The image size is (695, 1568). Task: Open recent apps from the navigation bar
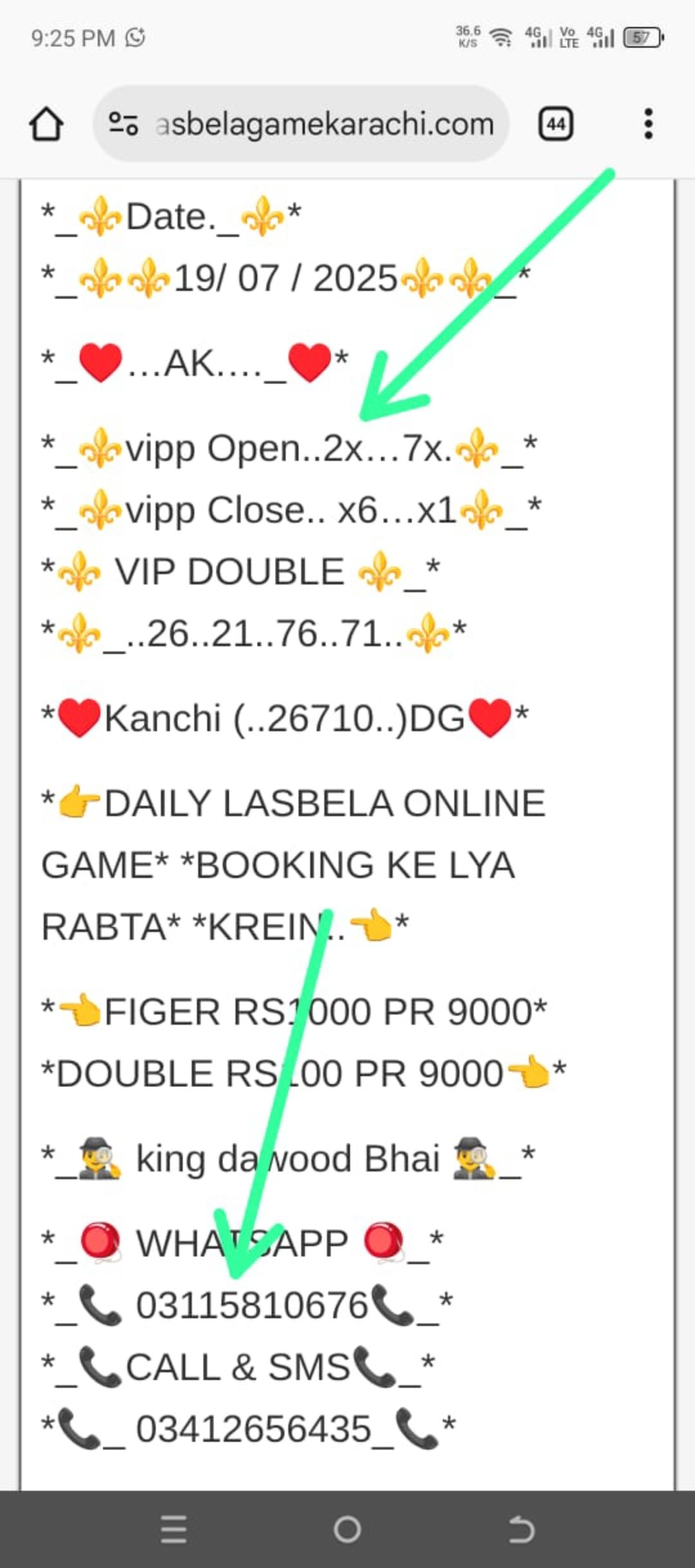(174, 1529)
